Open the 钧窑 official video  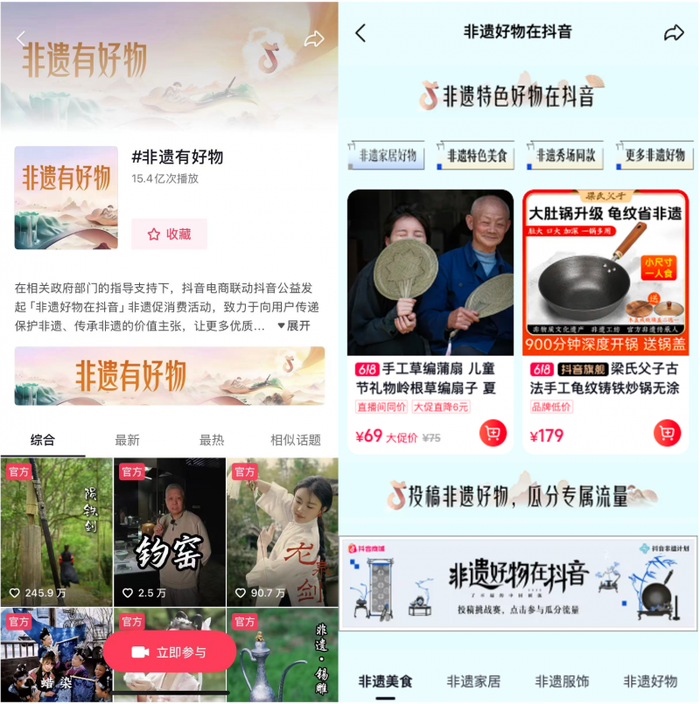169,530
